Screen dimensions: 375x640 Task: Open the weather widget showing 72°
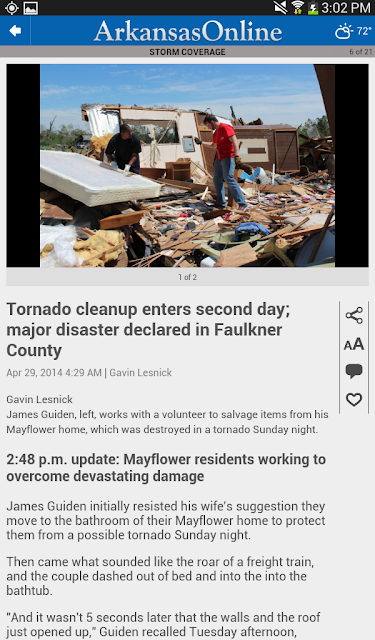[x=353, y=31]
